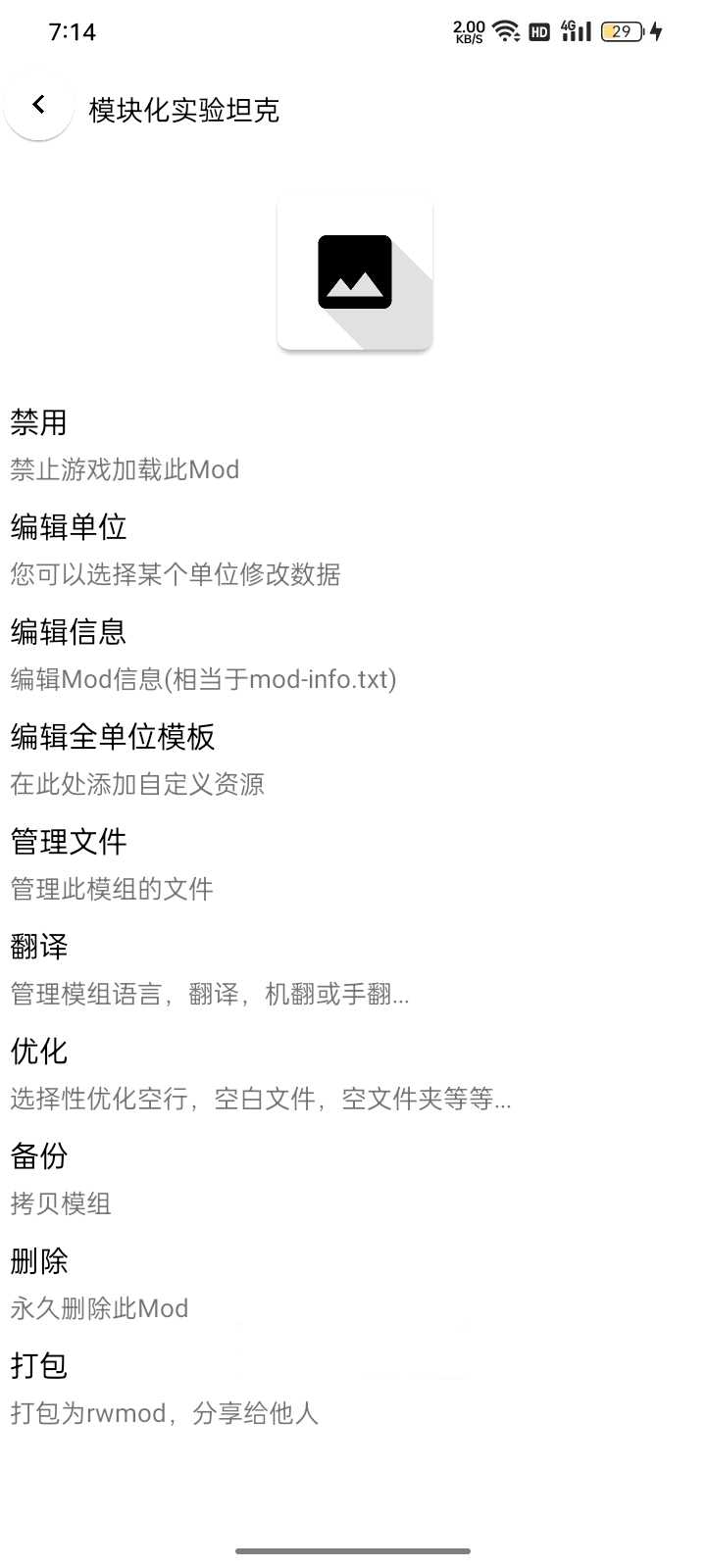Open 管理文件 to manage mod files
706x1568 pixels.
[x=353, y=864]
